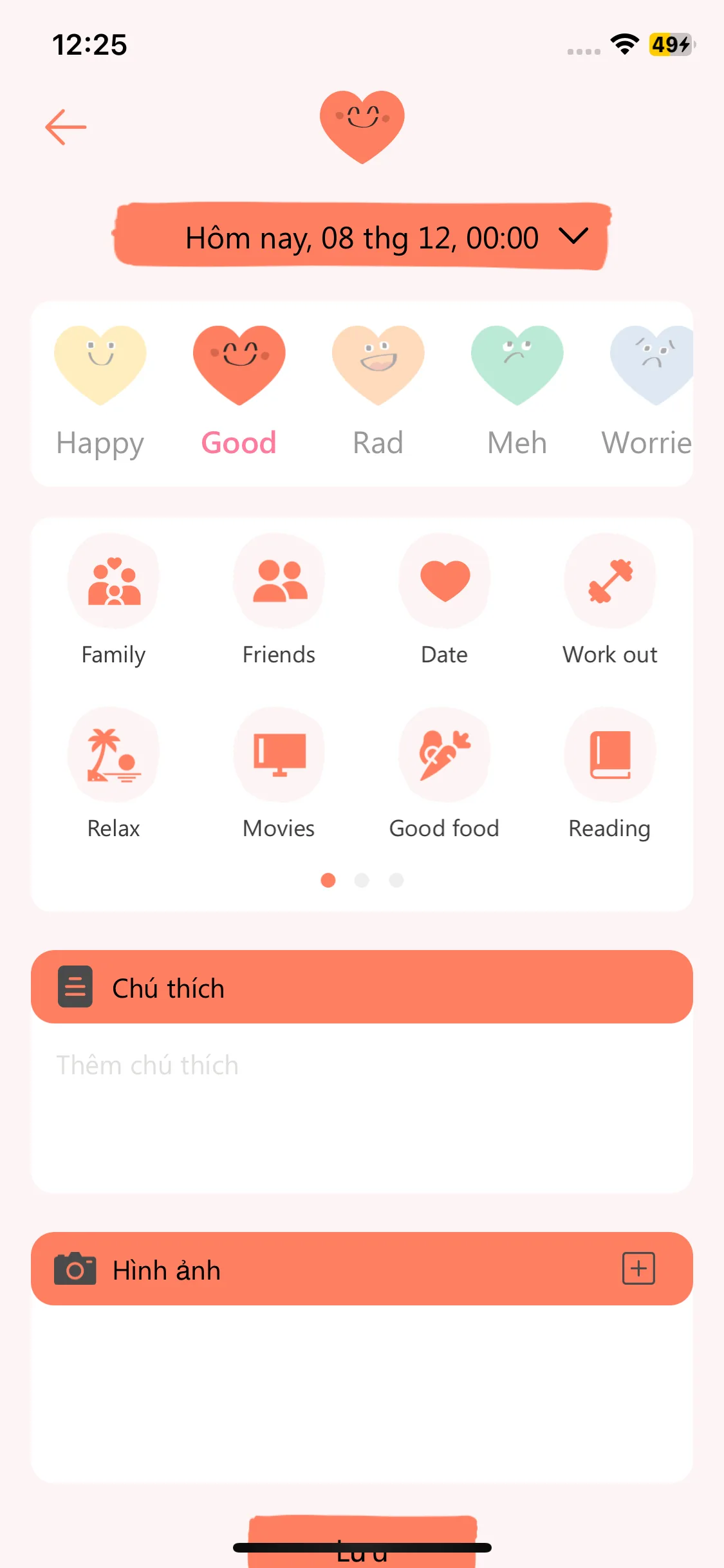Viewport: 724px width, 1568px height.
Task: Select the Happy mood
Action: click(x=100, y=366)
